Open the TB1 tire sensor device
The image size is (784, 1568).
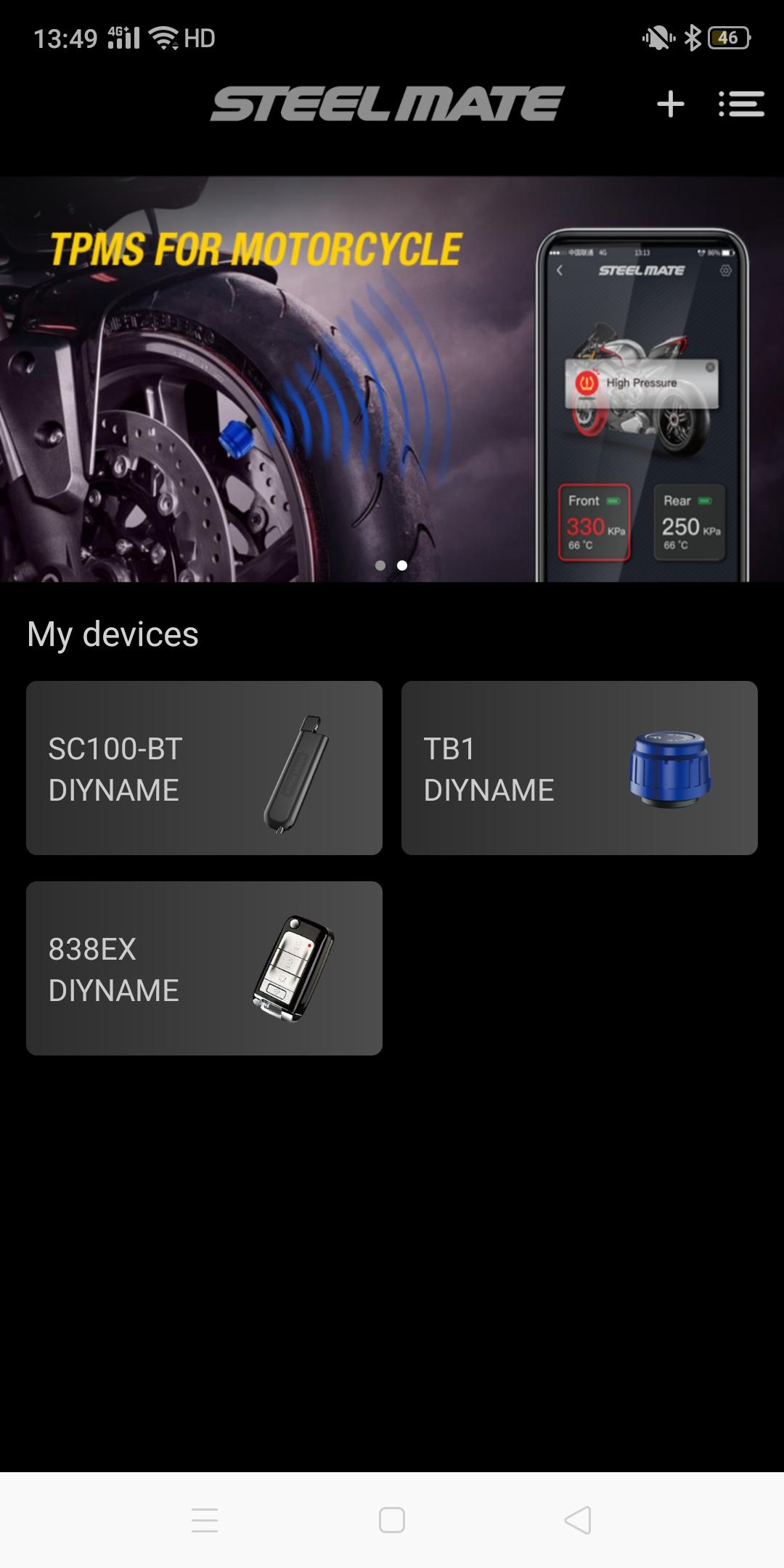(x=579, y=768)
